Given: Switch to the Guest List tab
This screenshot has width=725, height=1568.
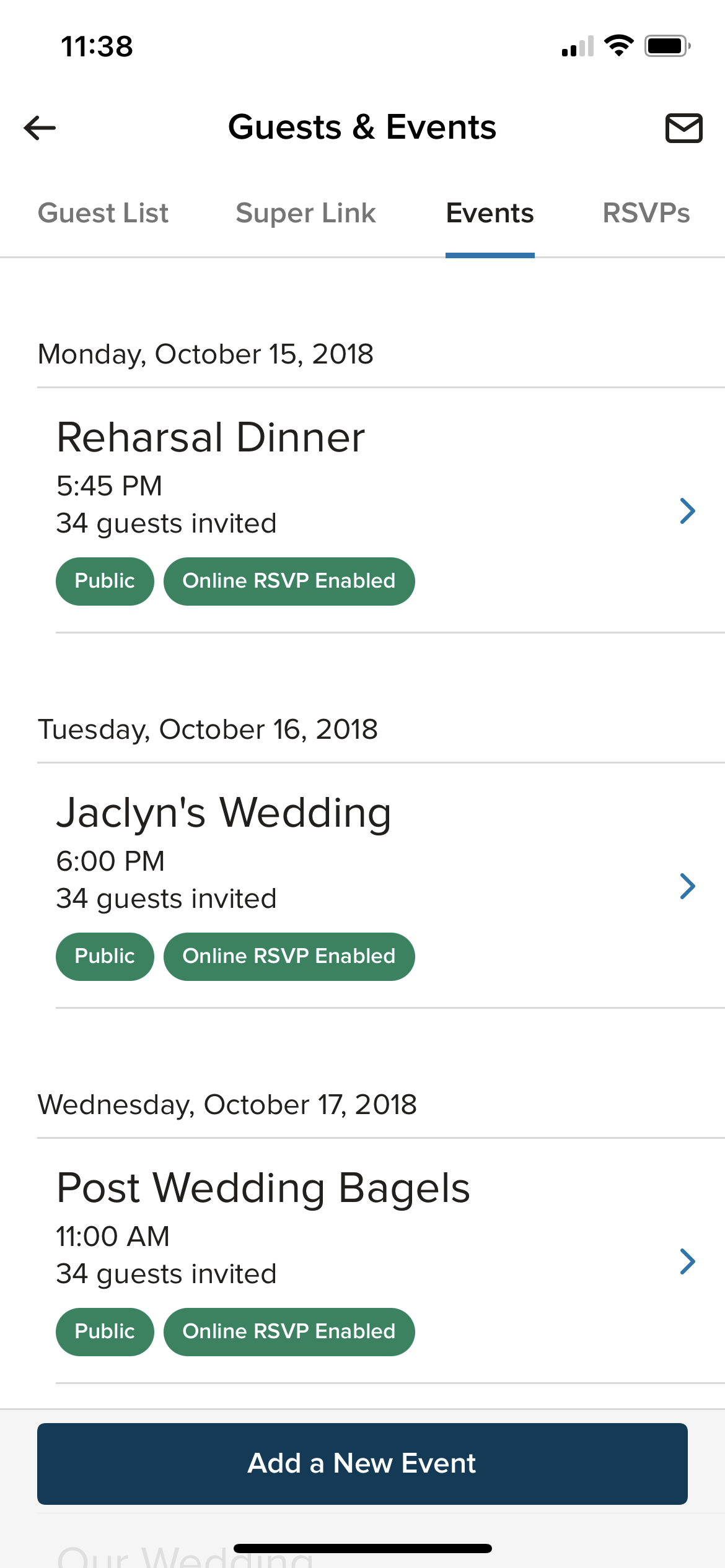Looking at the screenshot, I should click(x=103, y=213).
